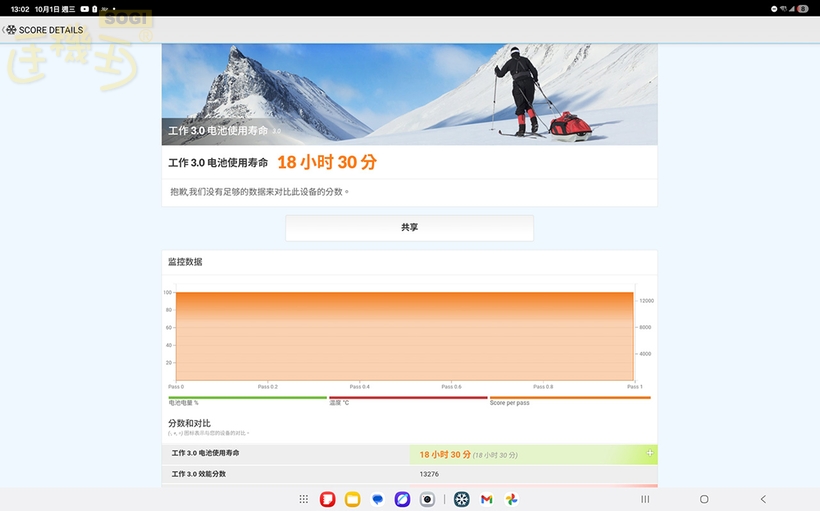
Task: Launch the yellow My Files app from taskbar
Action: coord(352,499)
